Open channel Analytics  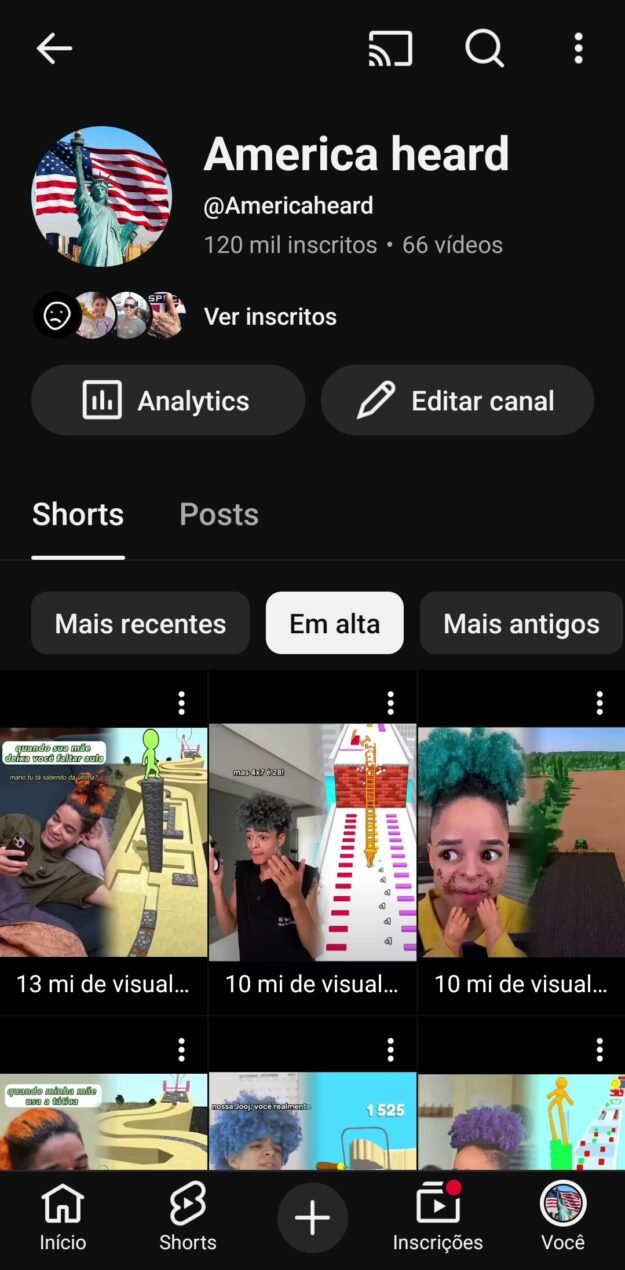click(x=168, y=401)
